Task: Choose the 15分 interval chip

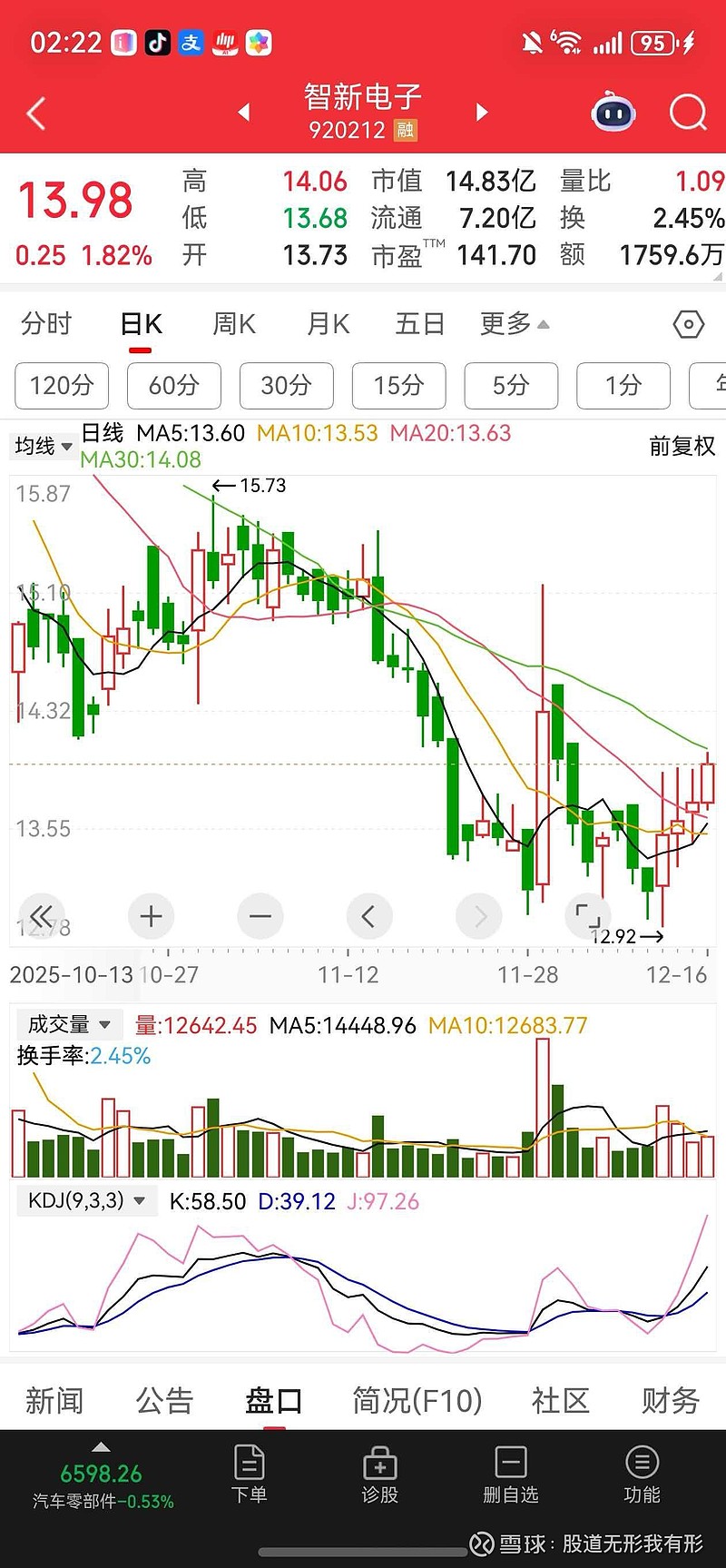Action: 398,386
